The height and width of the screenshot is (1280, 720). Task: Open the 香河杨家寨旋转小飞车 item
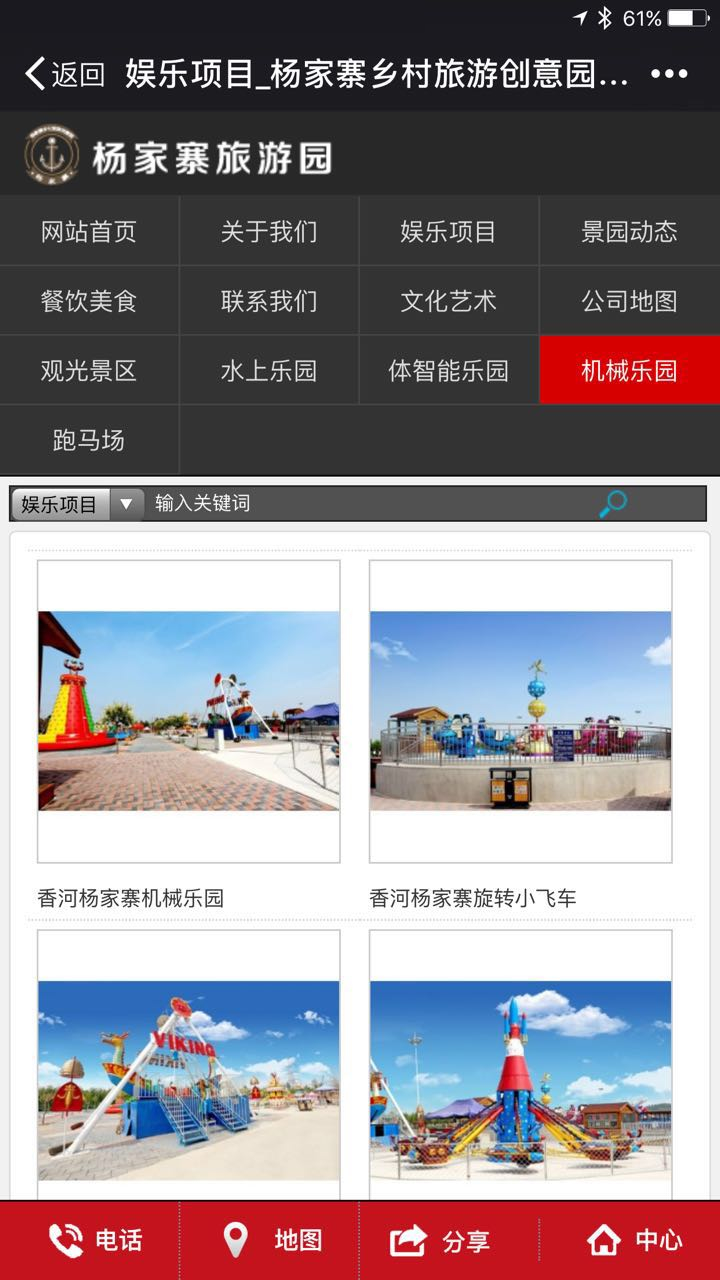520,711
